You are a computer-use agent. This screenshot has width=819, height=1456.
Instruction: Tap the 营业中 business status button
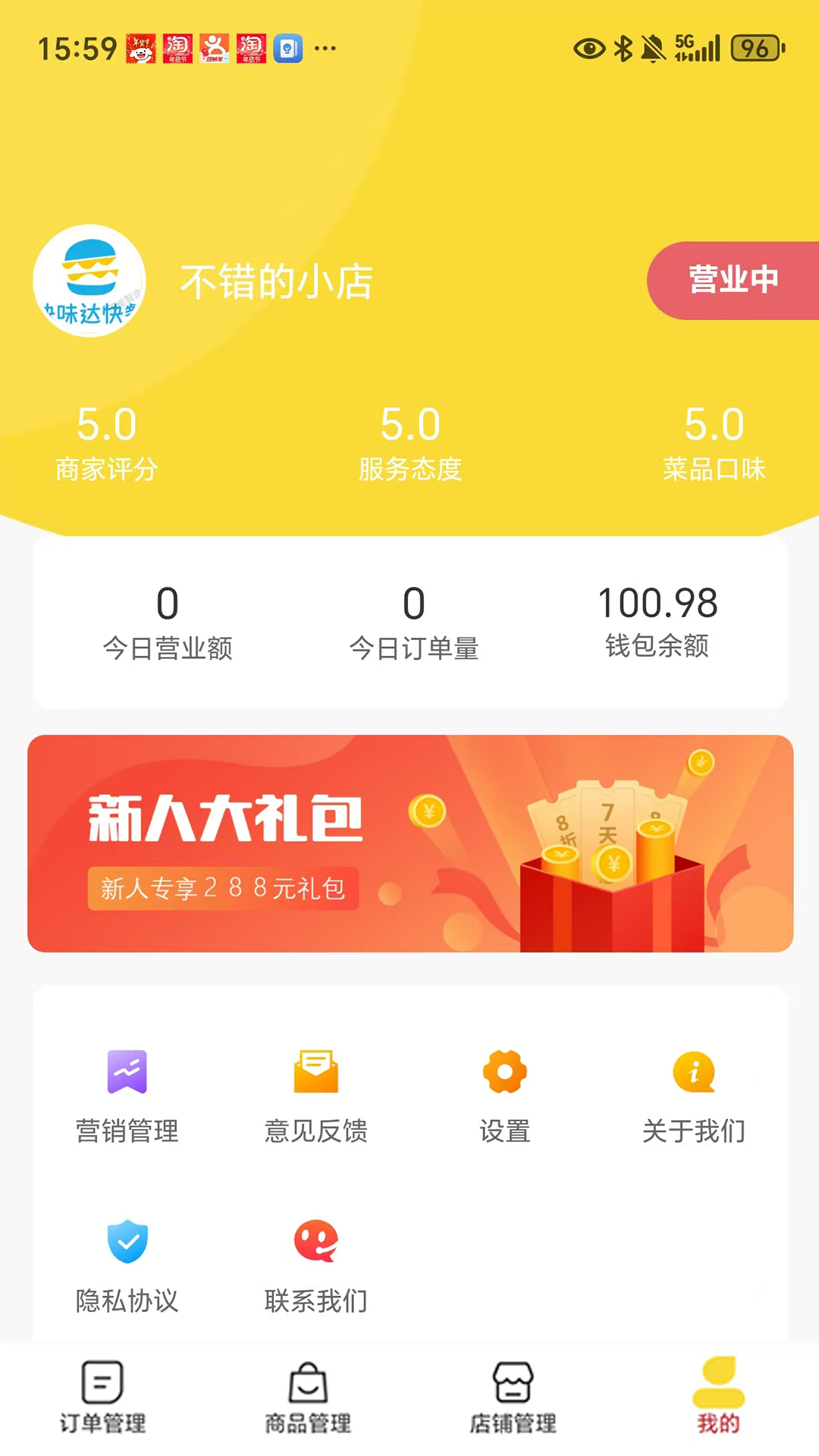coord(733,280)
